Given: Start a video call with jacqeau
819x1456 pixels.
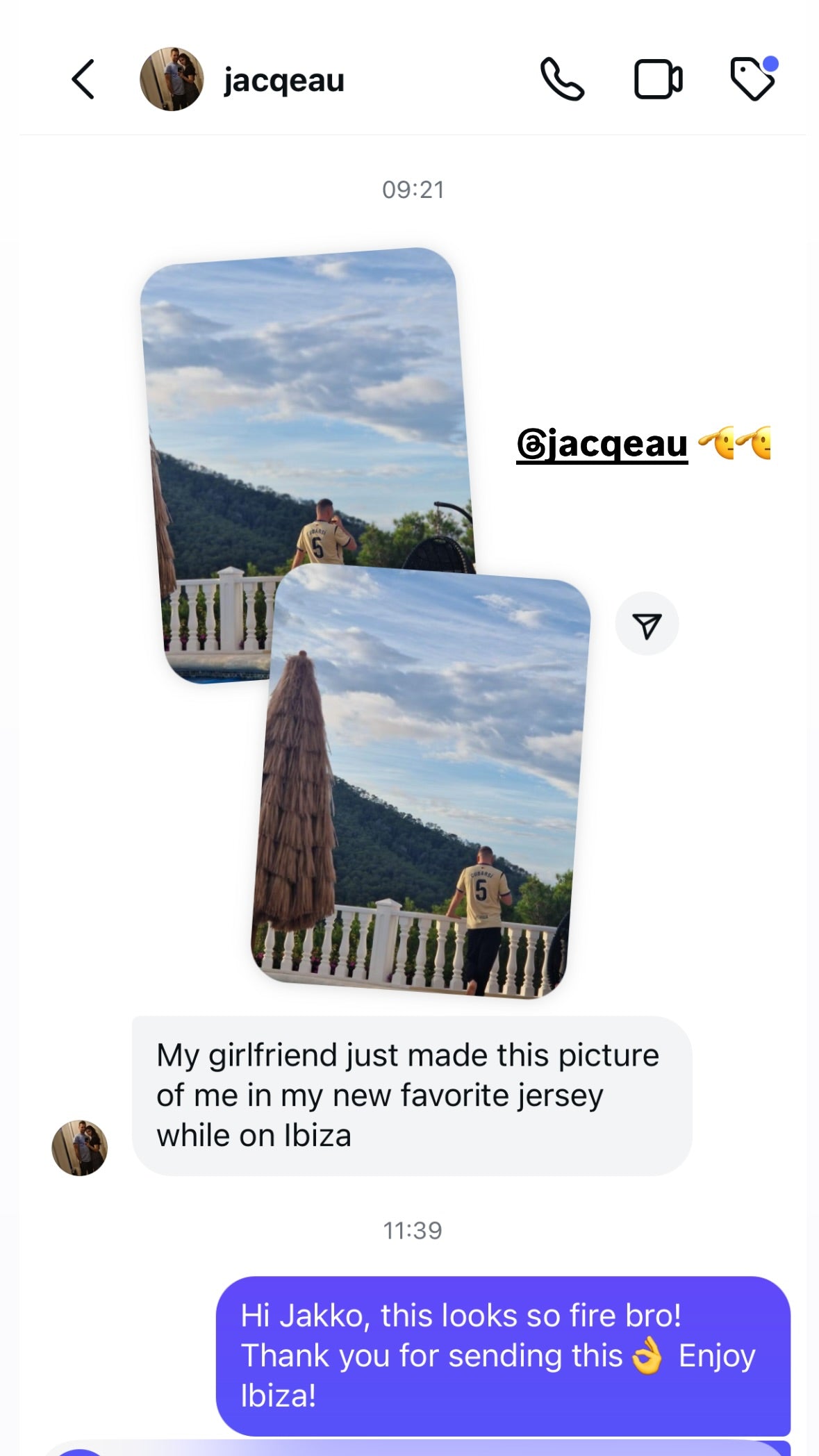Looking at the screenshot, I should 658,79.
